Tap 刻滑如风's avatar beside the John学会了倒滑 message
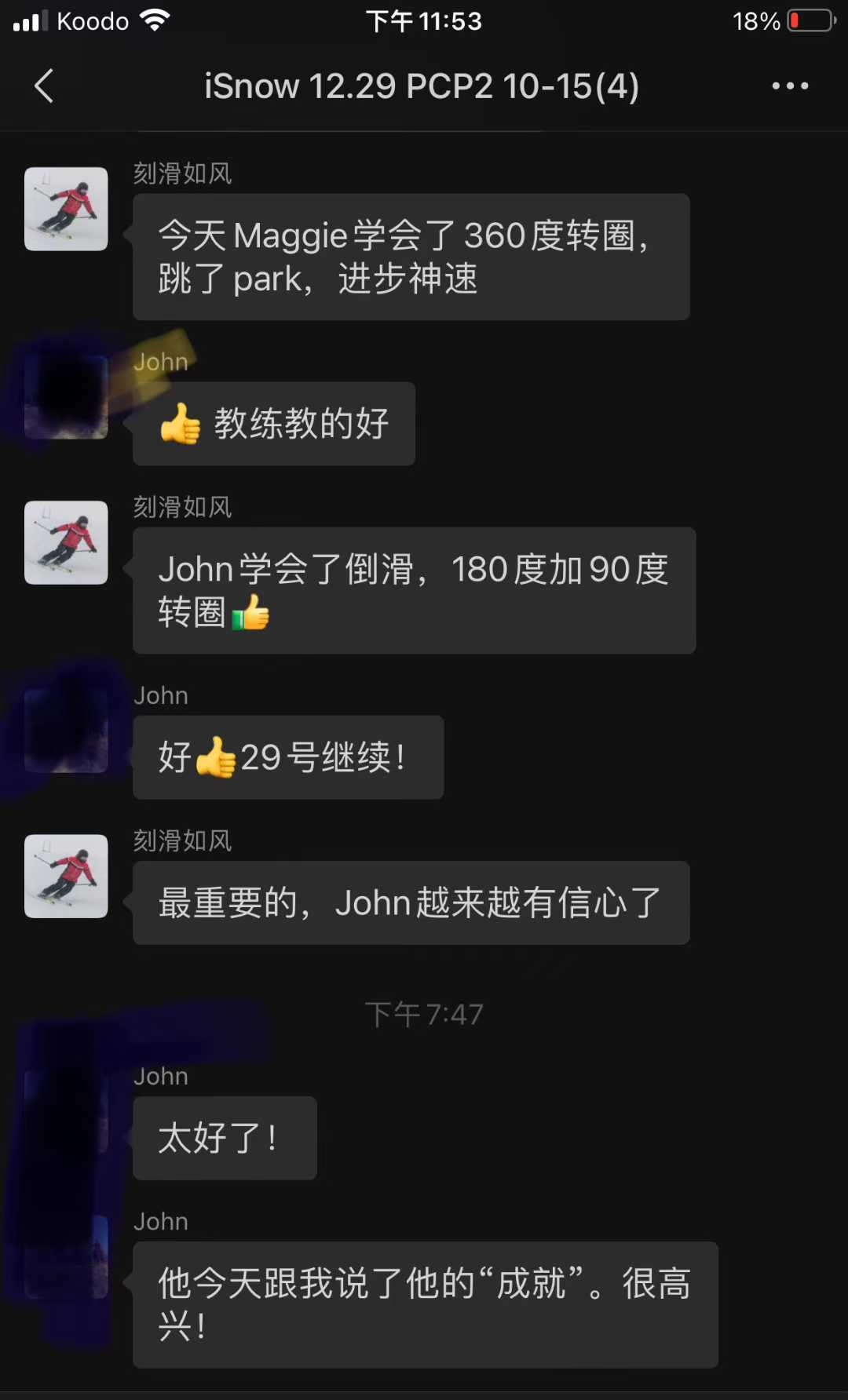Screen dimensions: 848x1400 [66, 542]
